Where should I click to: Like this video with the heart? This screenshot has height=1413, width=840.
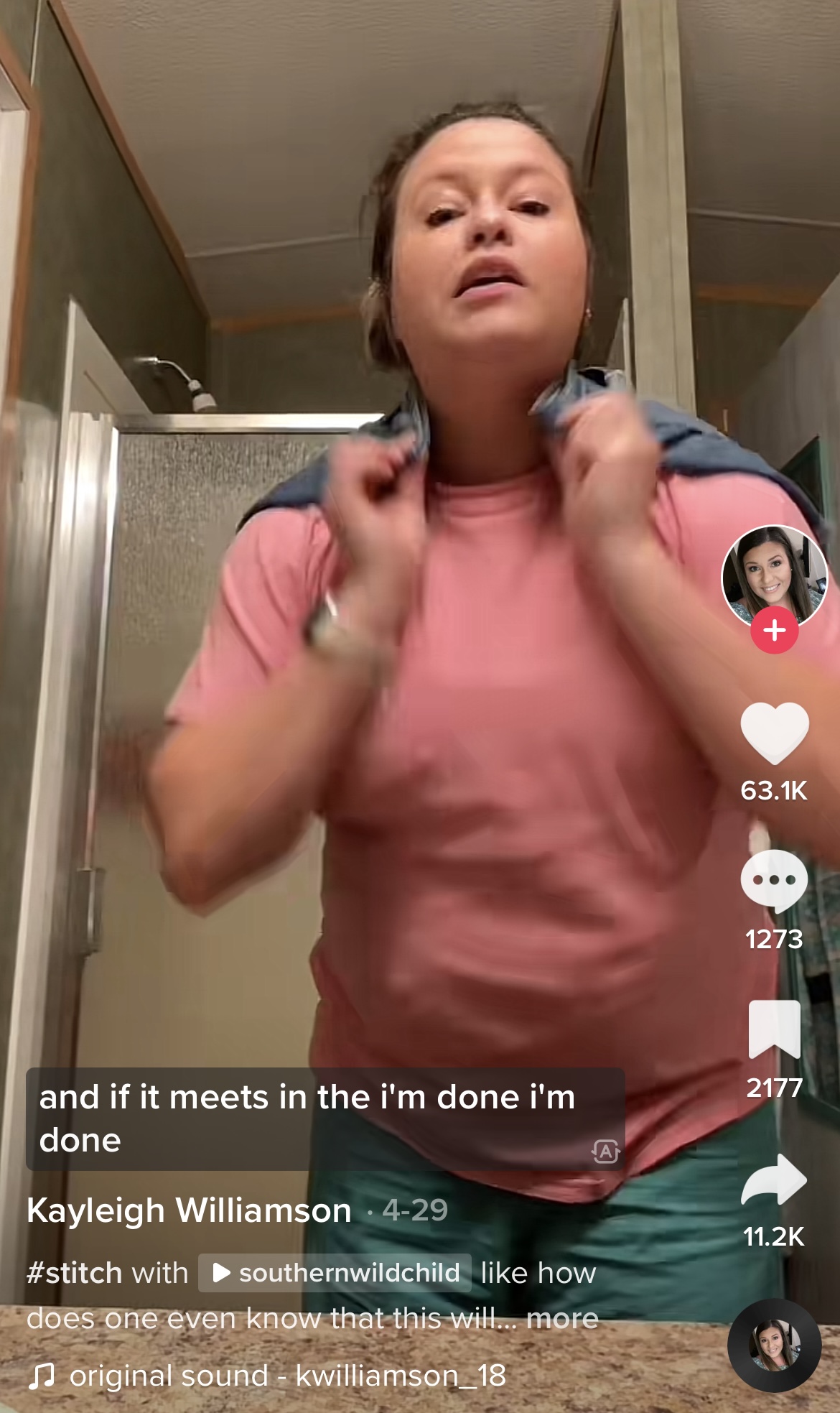click(x=774, y=733)
